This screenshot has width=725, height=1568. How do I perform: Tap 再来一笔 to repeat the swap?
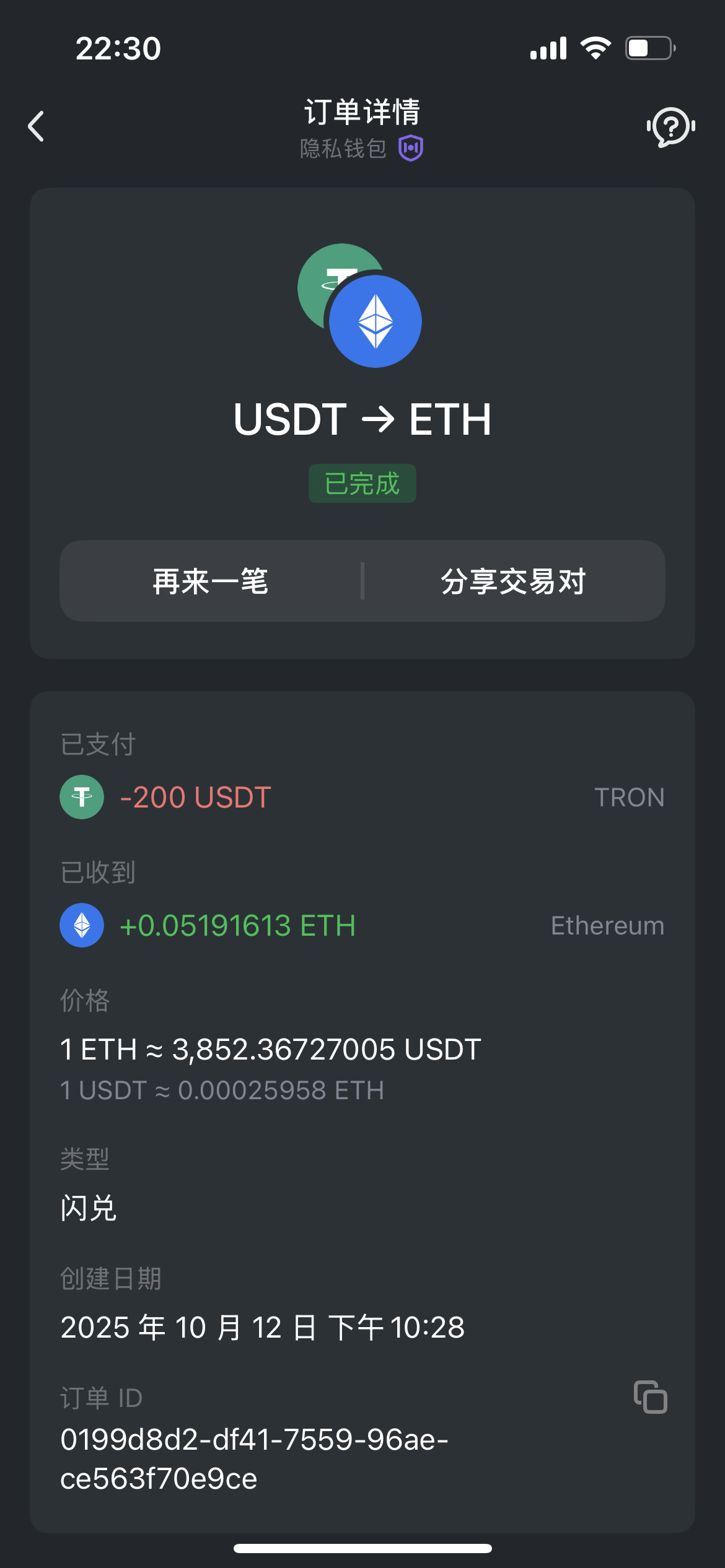[211, 581]
